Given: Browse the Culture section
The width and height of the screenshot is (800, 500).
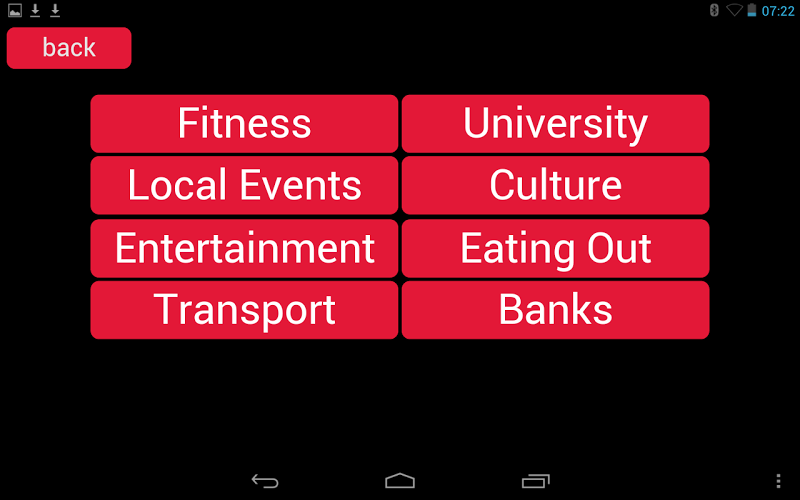Looking at the screenshot, I should pos(555,186).
